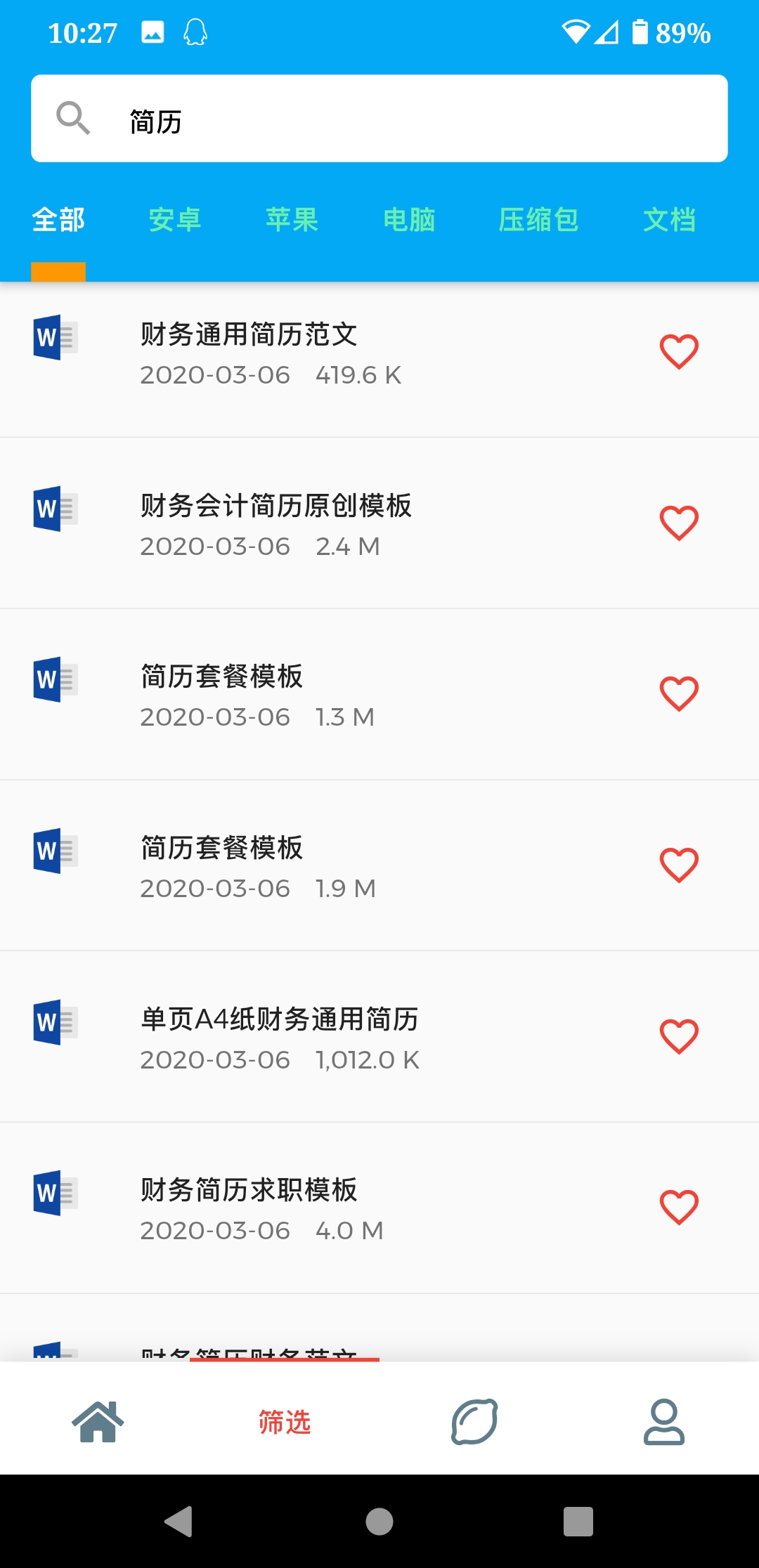Open the leaf icon tab
The image size is (759, 1568).
click(x=474, y=1421)
